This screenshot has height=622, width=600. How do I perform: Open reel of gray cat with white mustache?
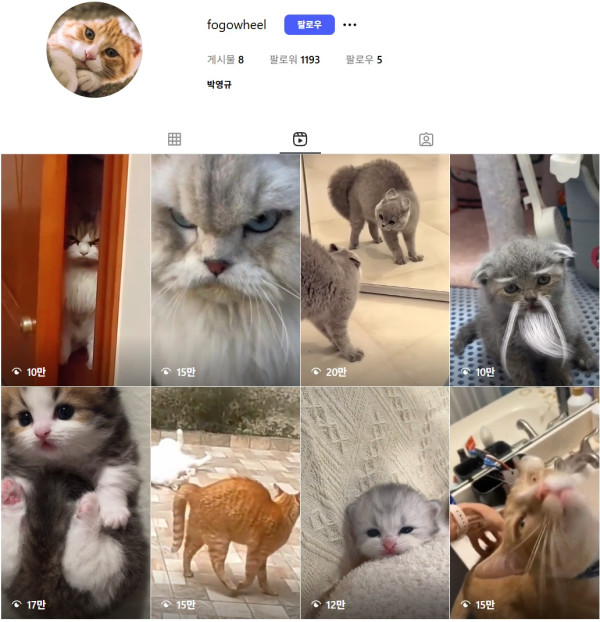(x=525, y=270)
